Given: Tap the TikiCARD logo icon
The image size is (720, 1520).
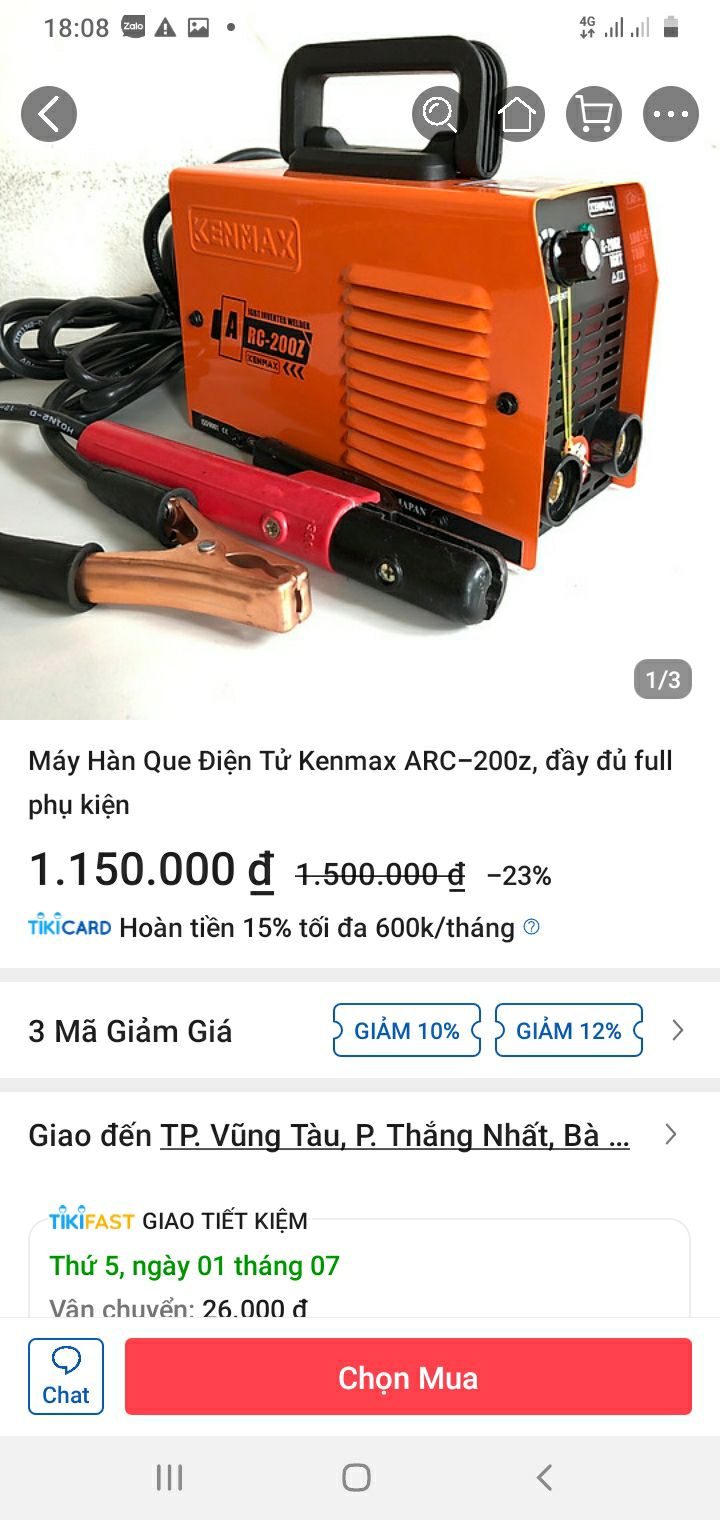Looking at the screenshot, I should [66, 927].
